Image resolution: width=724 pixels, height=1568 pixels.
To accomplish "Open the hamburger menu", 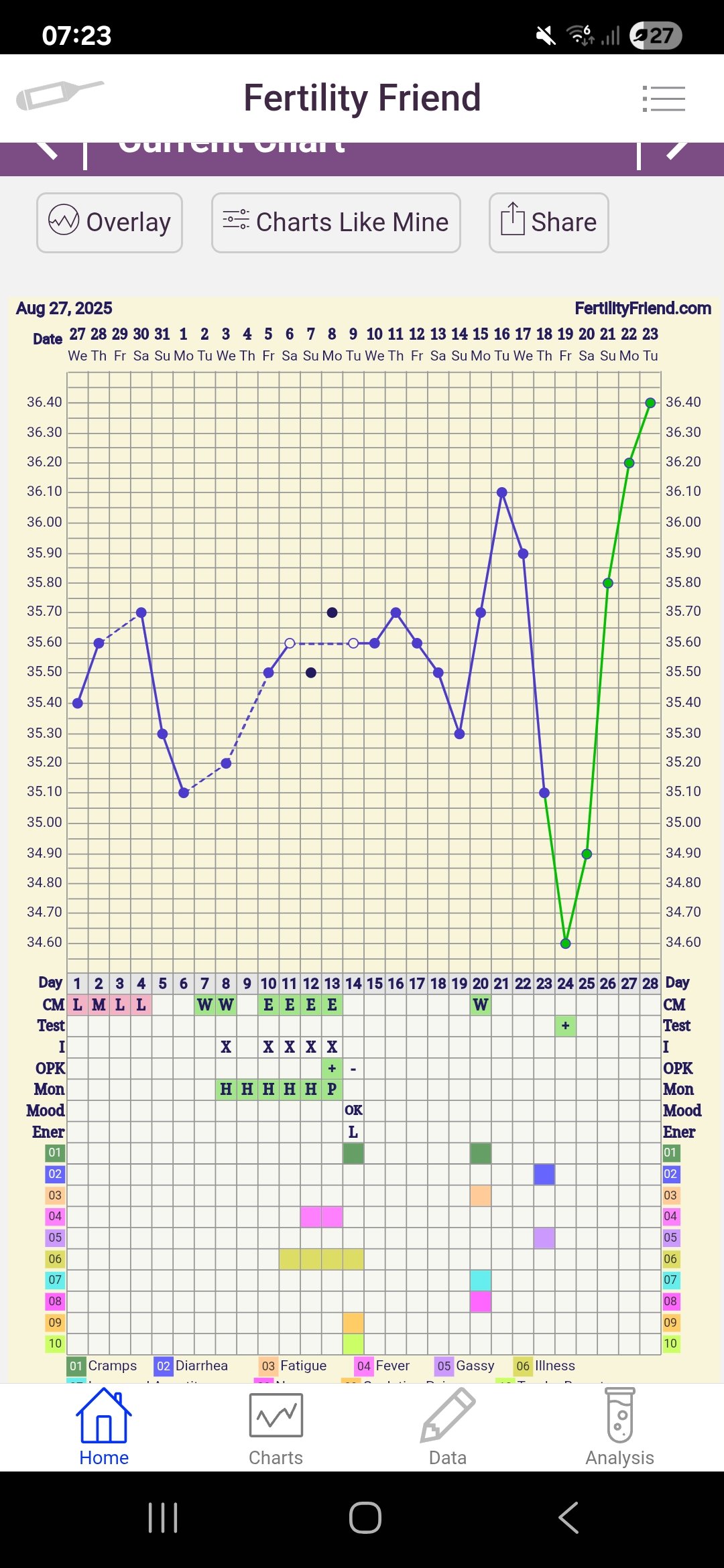I will 663,99.
